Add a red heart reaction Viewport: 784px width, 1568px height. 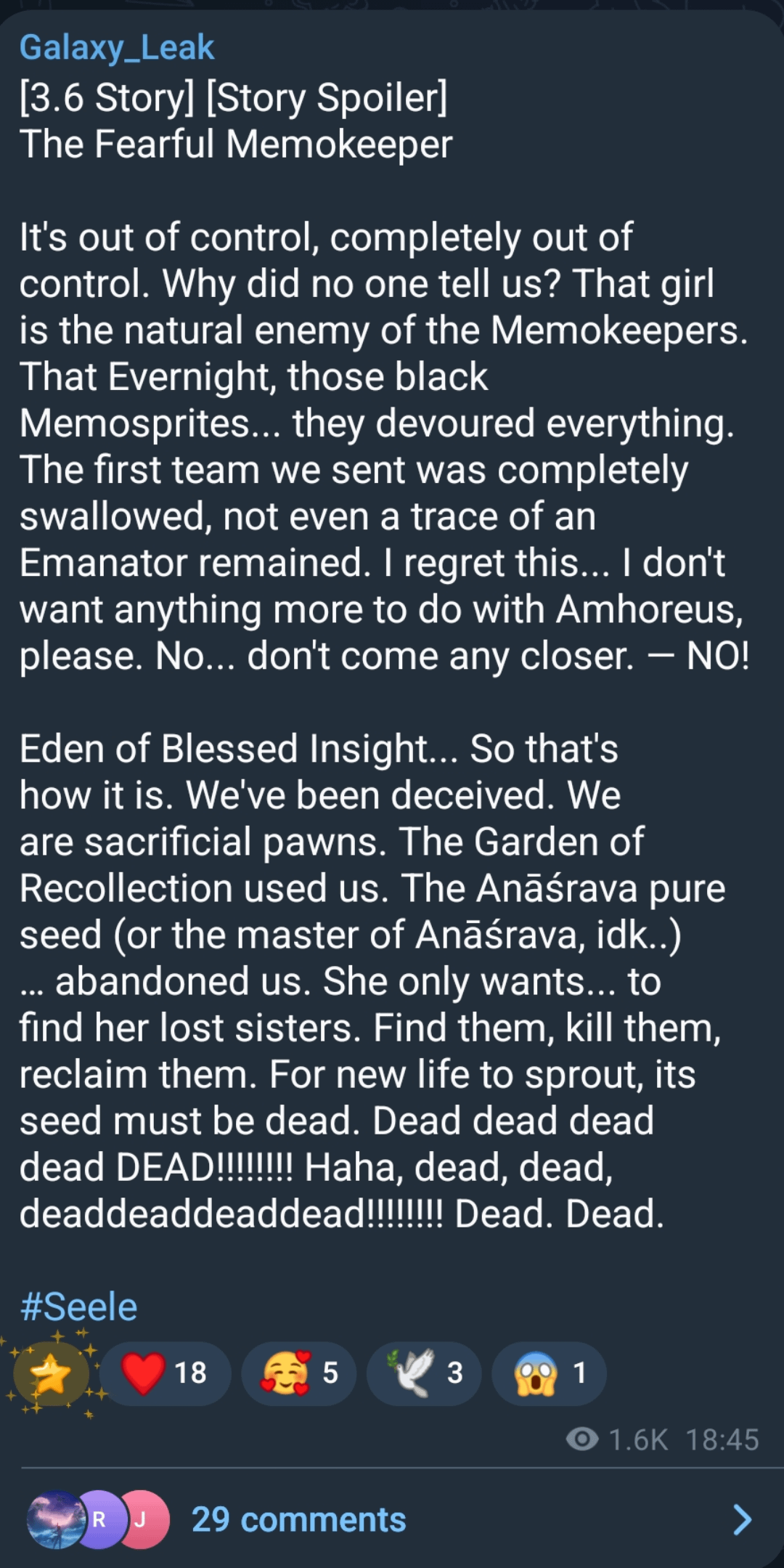[165, 1374]
